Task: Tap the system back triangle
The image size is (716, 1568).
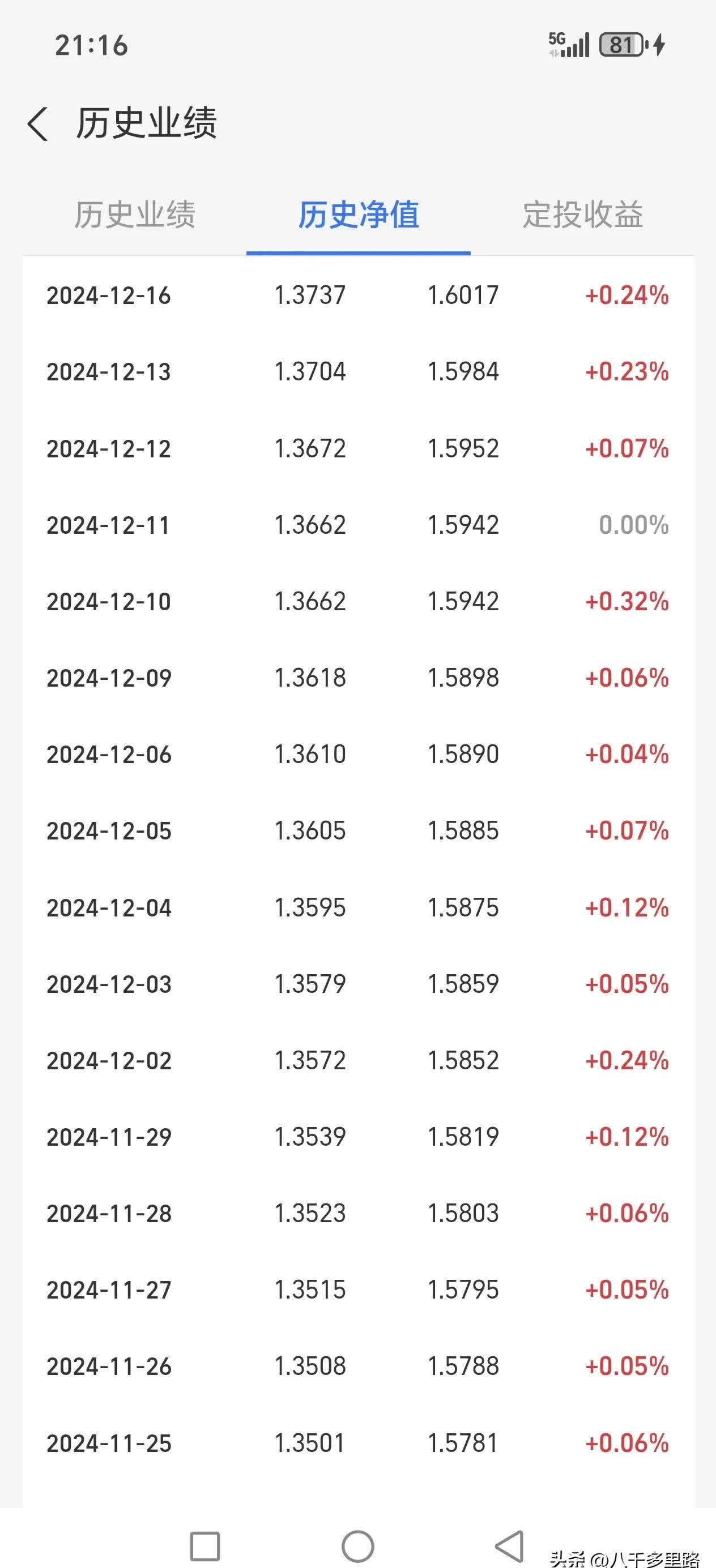Action: pyautogui.click(x=509, y=1545)
